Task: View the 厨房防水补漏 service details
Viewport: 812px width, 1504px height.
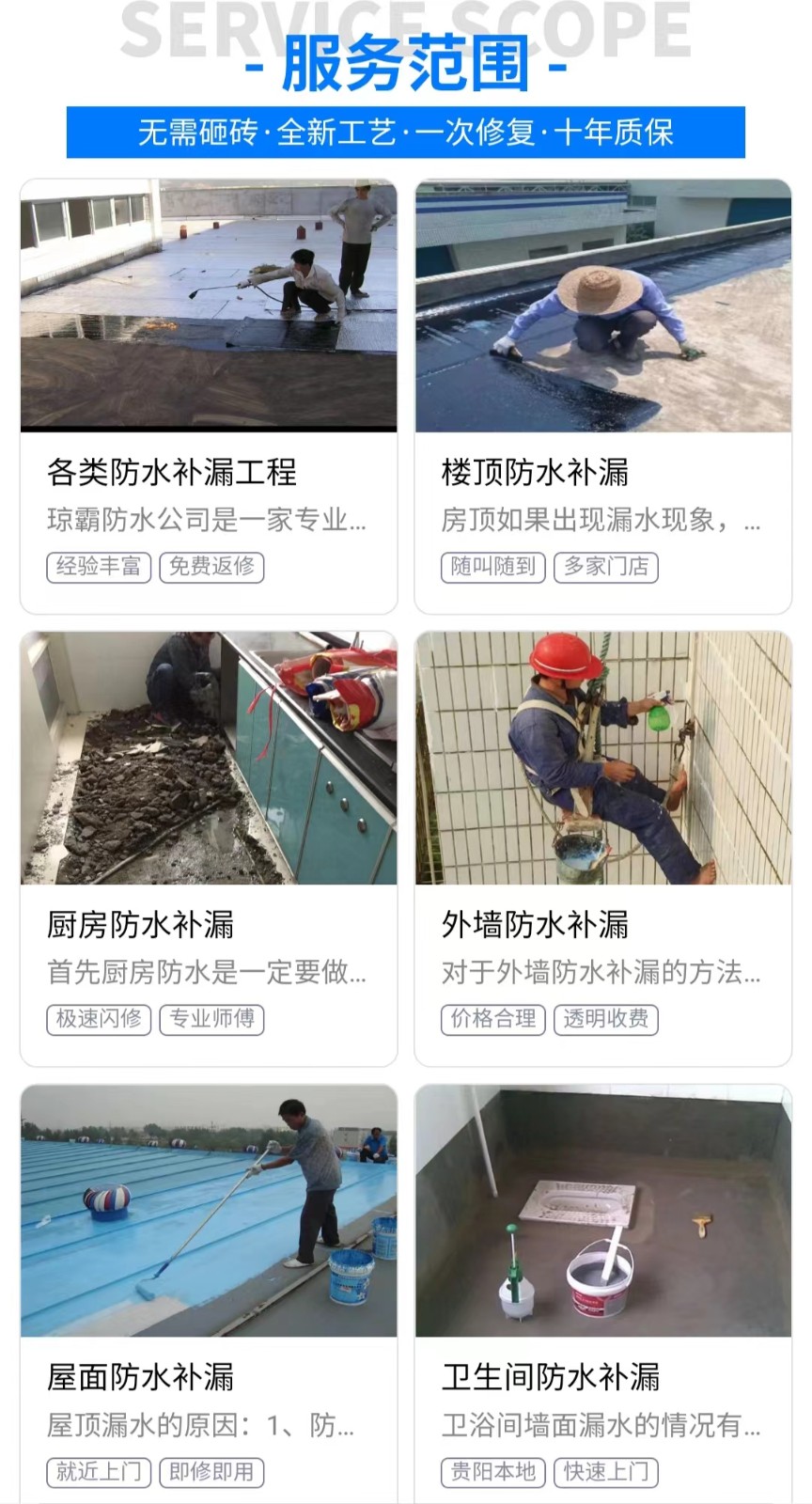Action: (x=209, y=849)
